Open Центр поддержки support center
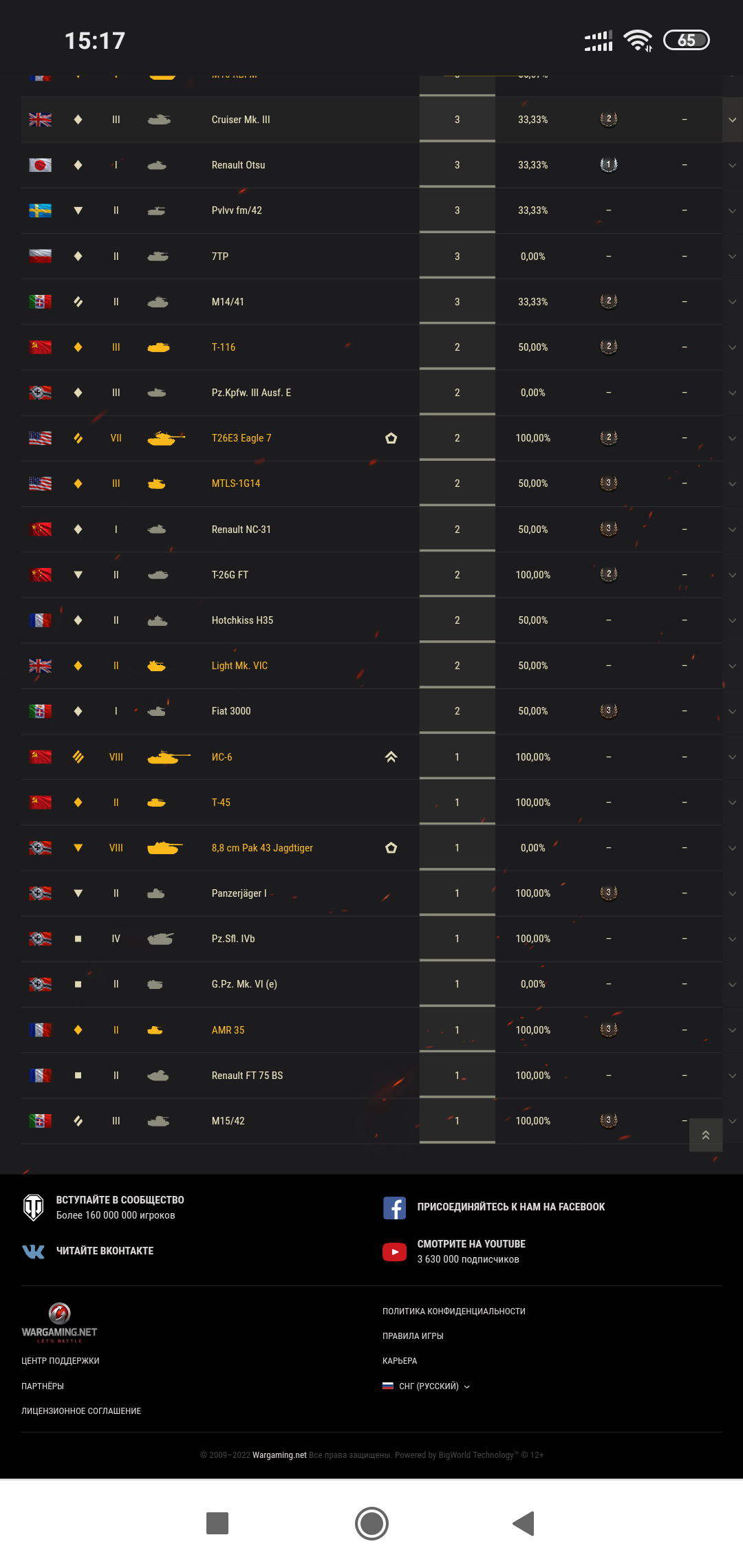This screenshot has width=743, height=1568. point(61,1361)
